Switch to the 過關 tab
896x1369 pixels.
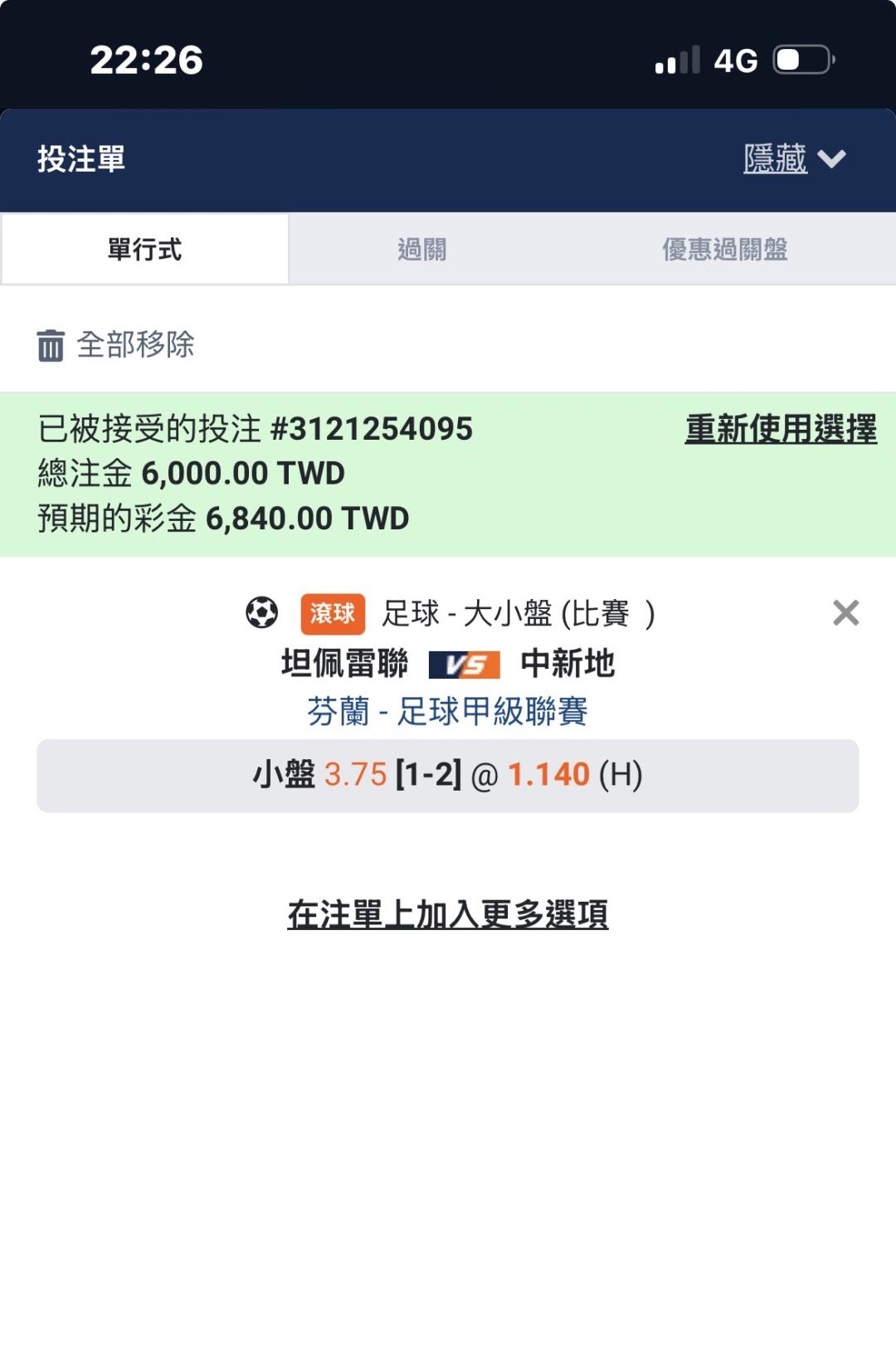tap(422, 249)
